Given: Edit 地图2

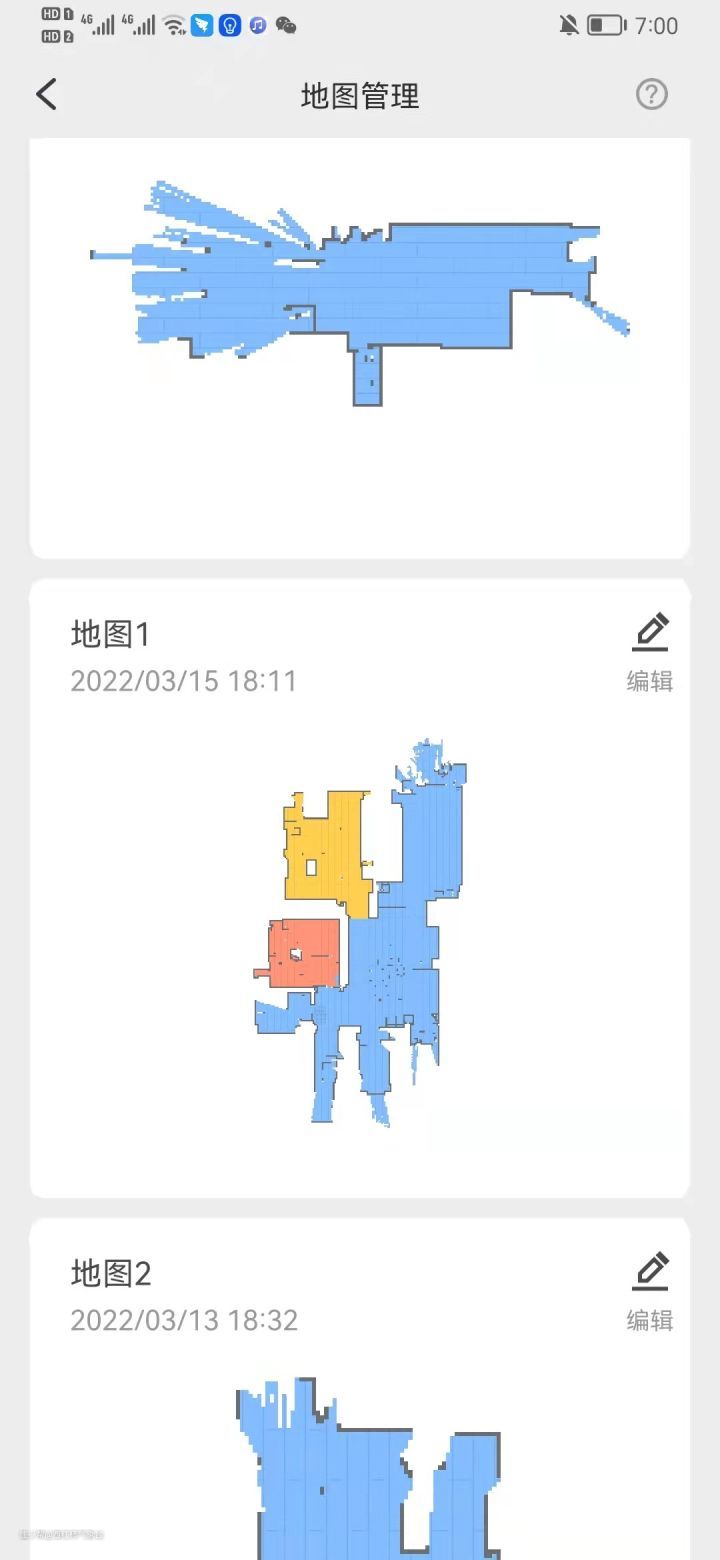Looking at the screenshot, I should tap(650, 1291).
